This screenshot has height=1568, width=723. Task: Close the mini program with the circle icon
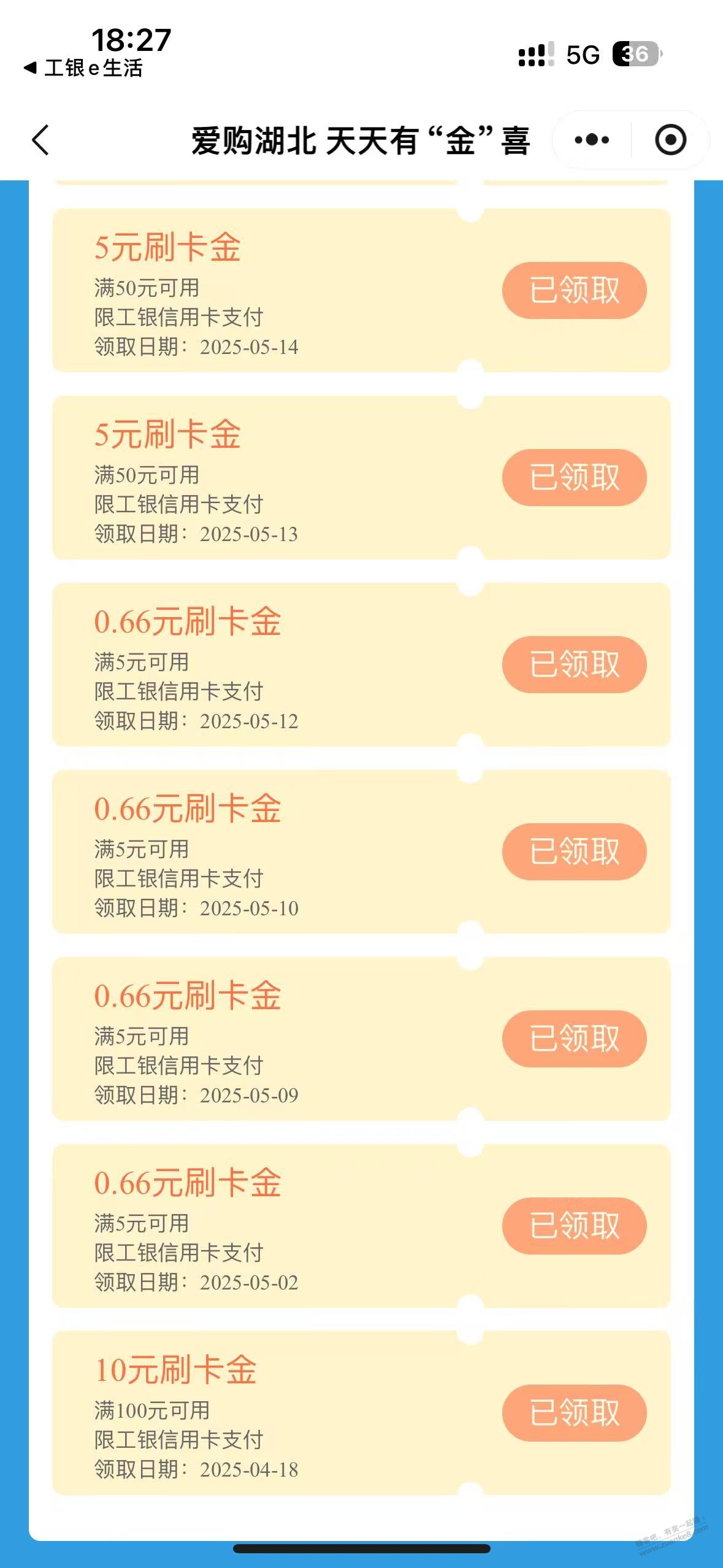[x=670, y=140]
